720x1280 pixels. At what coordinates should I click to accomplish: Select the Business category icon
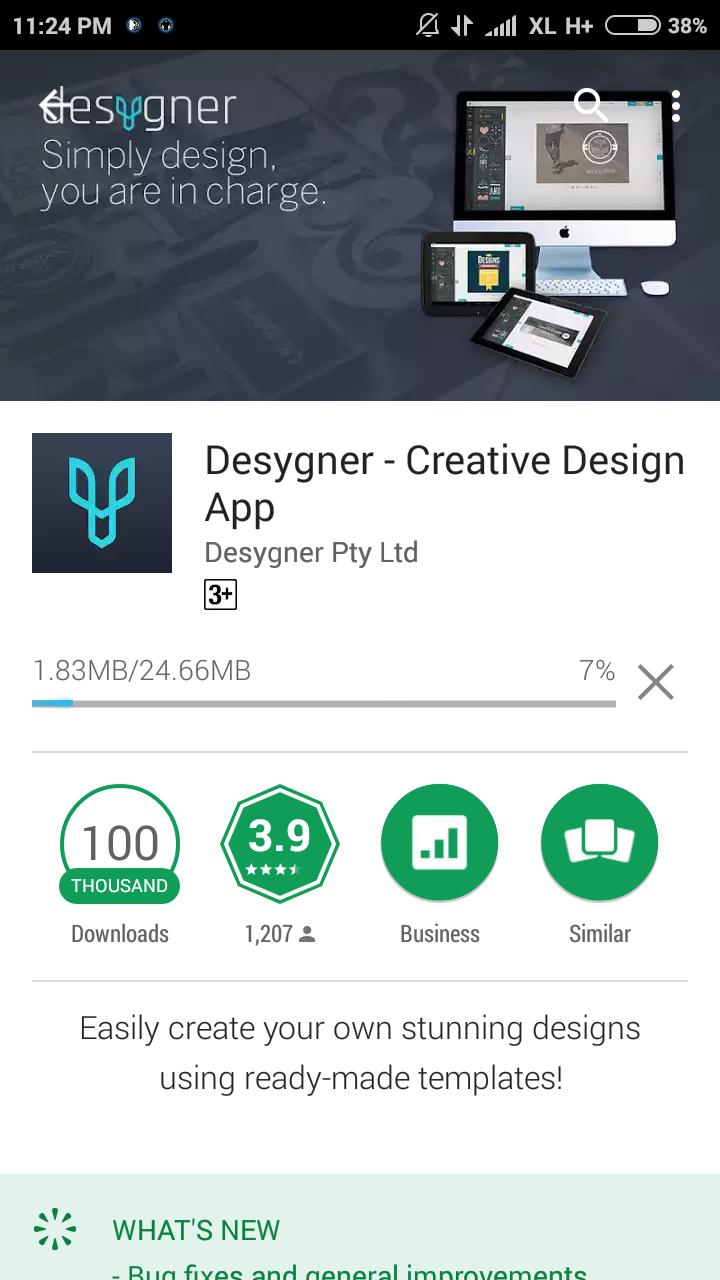tap(440, 843)
